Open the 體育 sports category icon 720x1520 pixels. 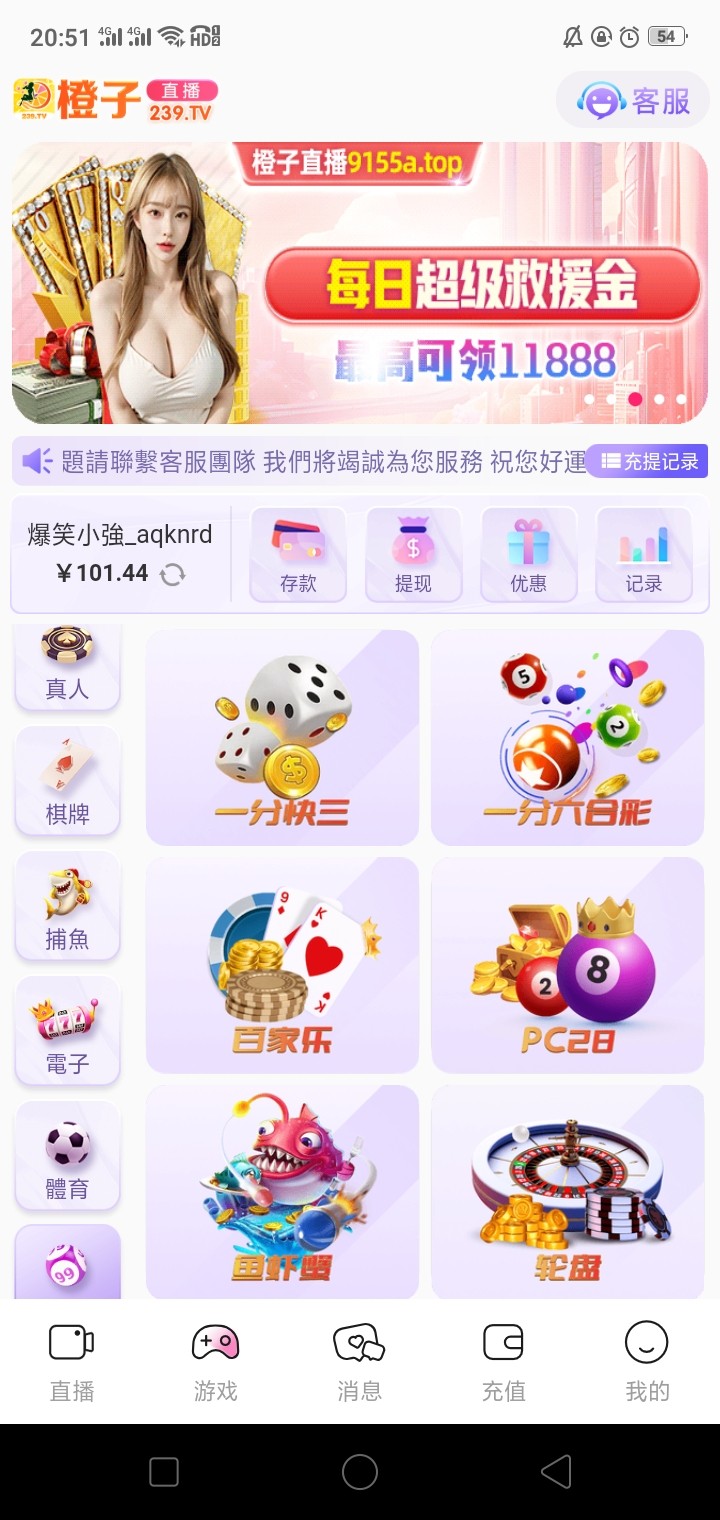[x=66, y=1155]
